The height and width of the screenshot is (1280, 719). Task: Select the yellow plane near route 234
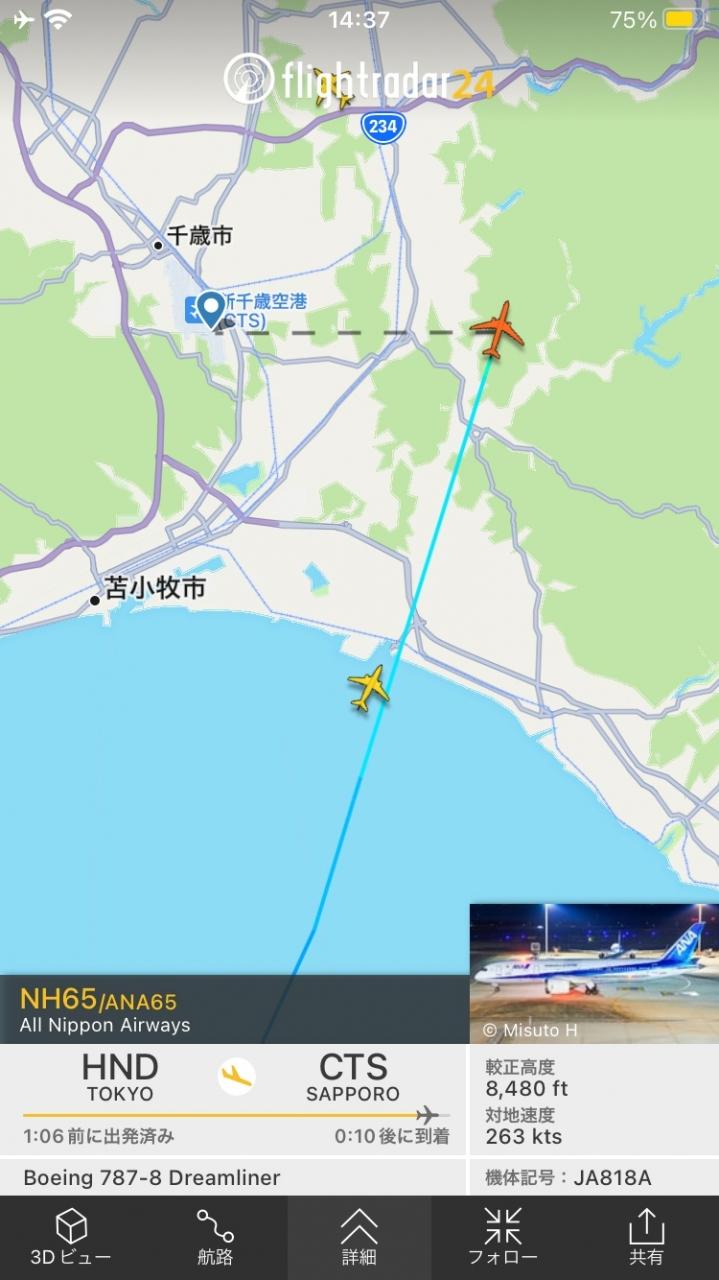pyautogui.click(x=335, y=93)
